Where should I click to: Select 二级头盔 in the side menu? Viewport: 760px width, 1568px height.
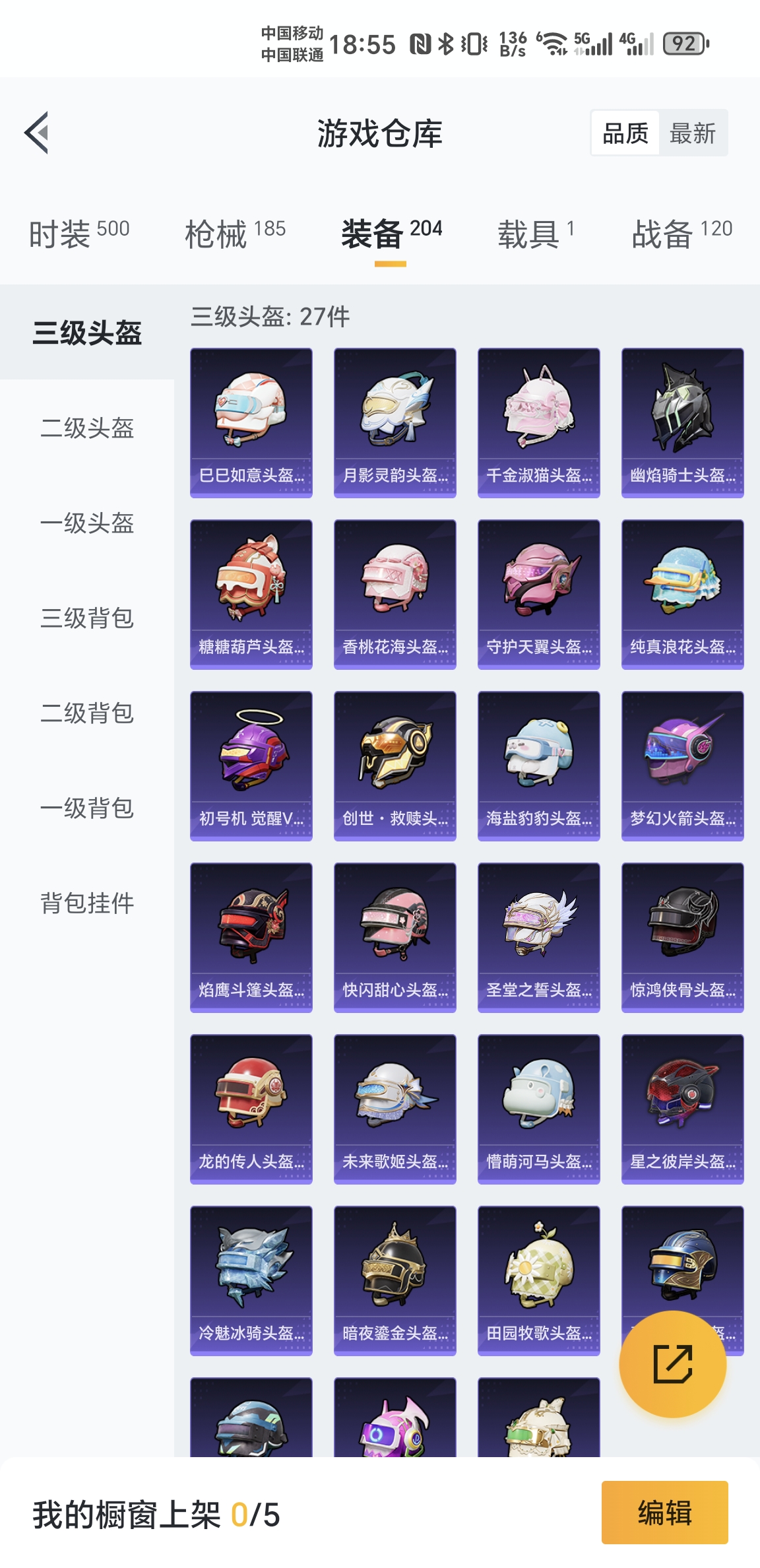click(x=87, y=428)
